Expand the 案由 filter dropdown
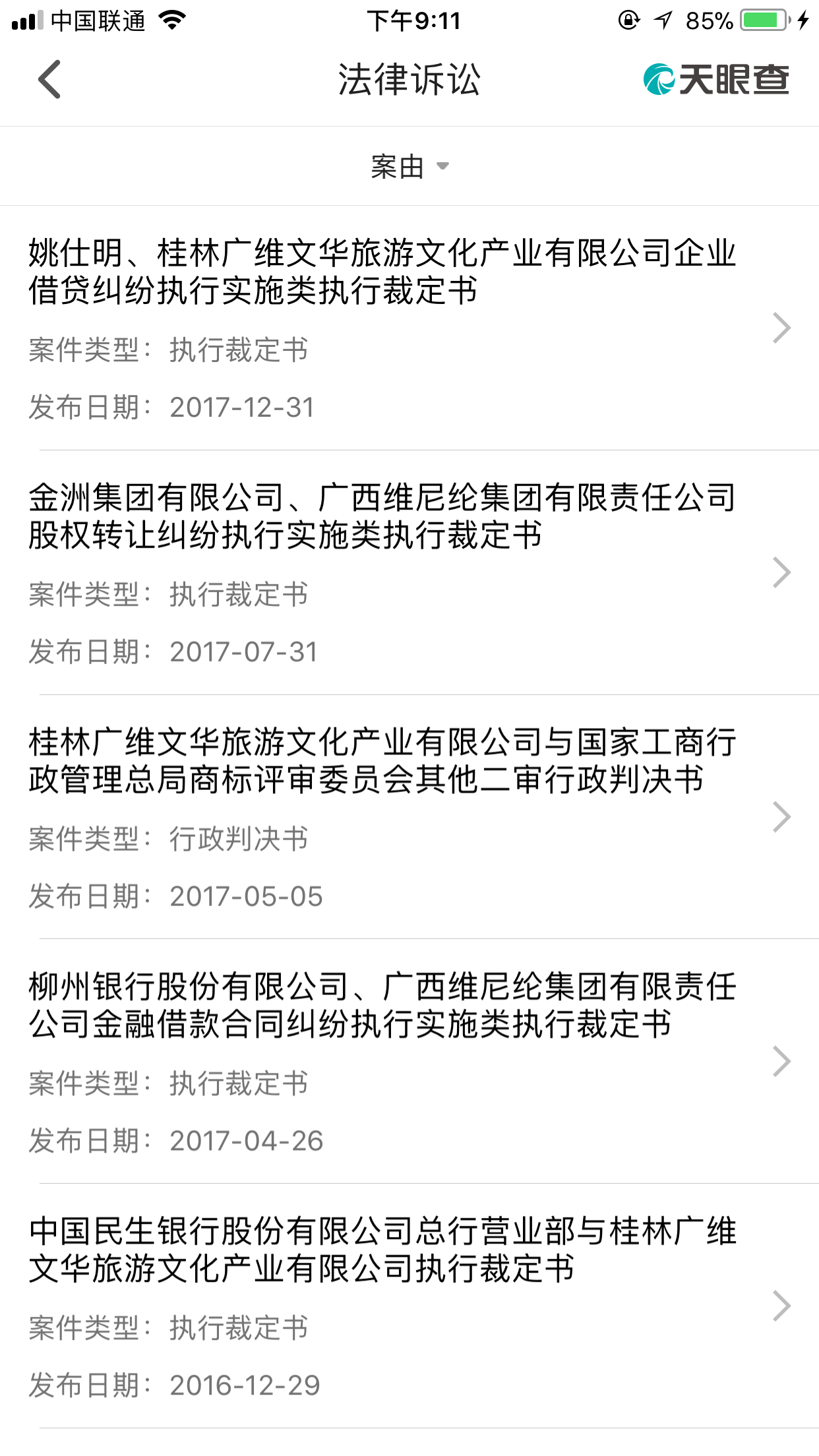 pyautogui.click(x=409, y=166)
